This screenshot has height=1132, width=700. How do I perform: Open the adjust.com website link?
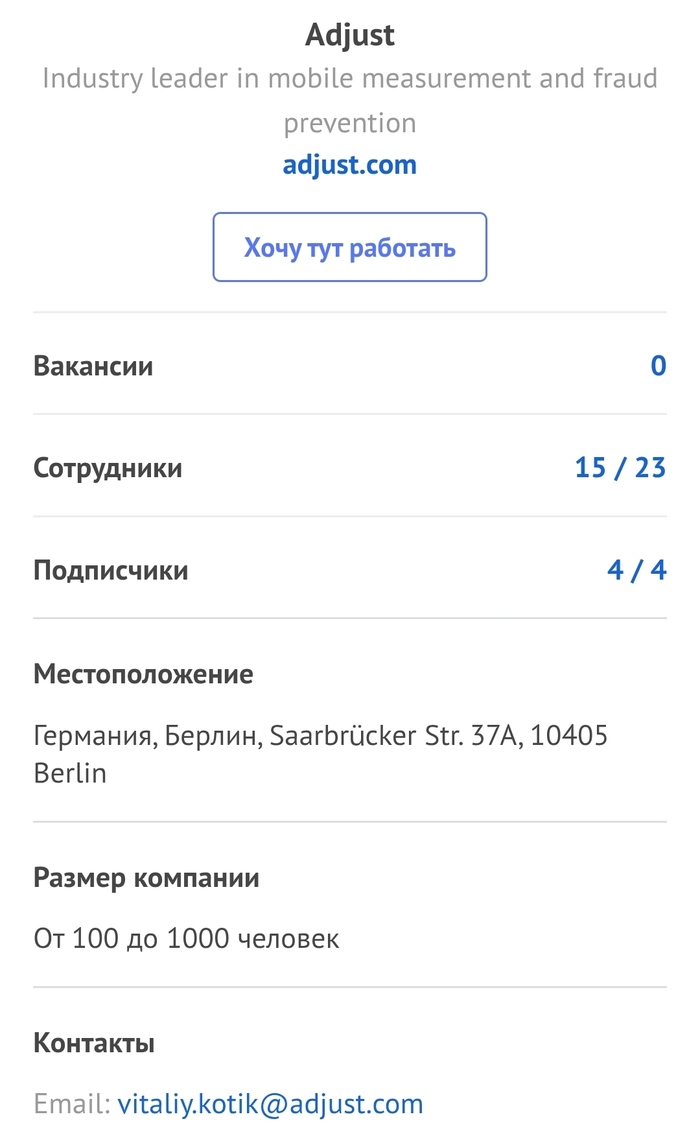[x=349, y=165]
